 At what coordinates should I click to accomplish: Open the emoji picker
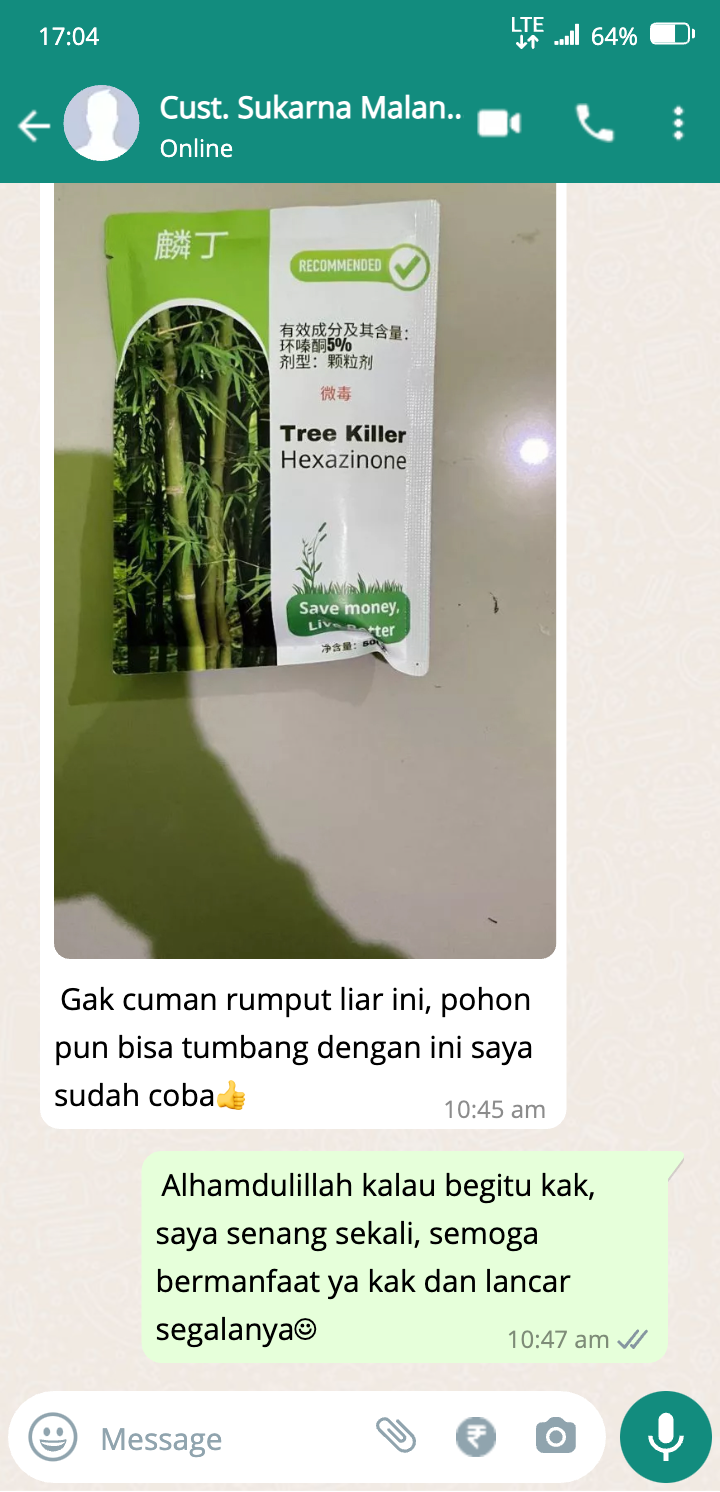coord(53,1438)
